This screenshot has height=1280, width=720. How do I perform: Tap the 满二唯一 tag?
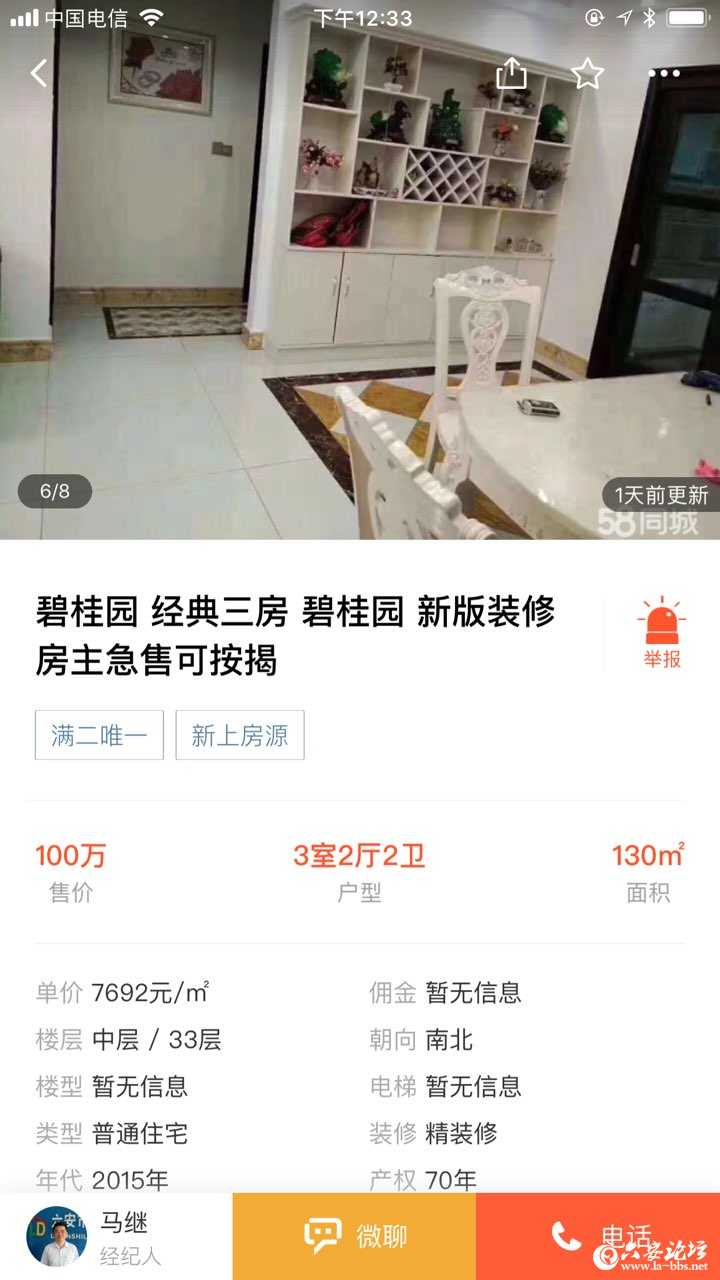pyautogui.click(x=99, y=736)
